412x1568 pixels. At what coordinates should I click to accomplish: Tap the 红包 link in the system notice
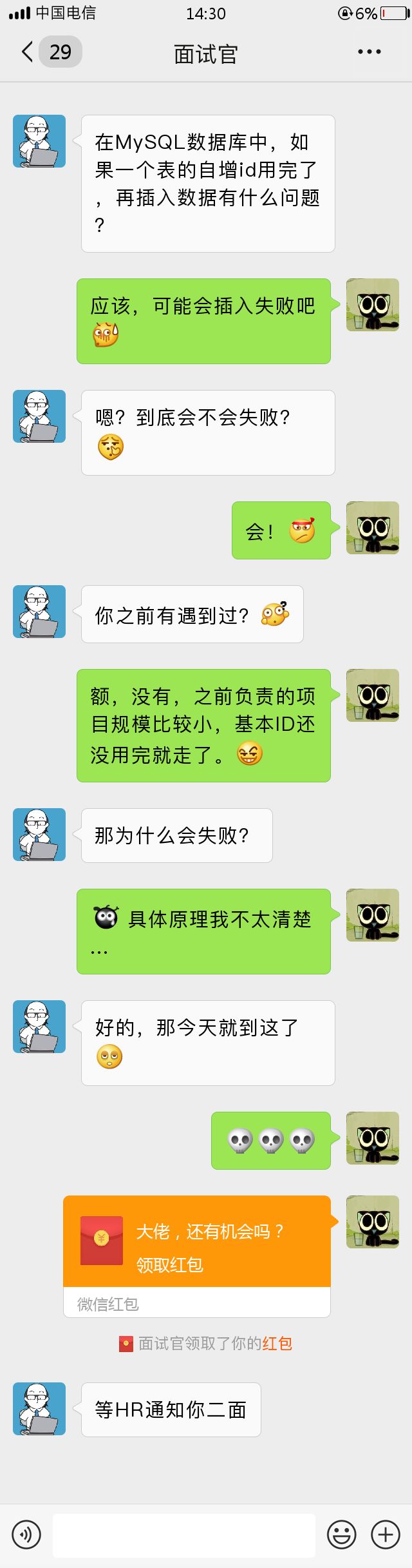277,1343
